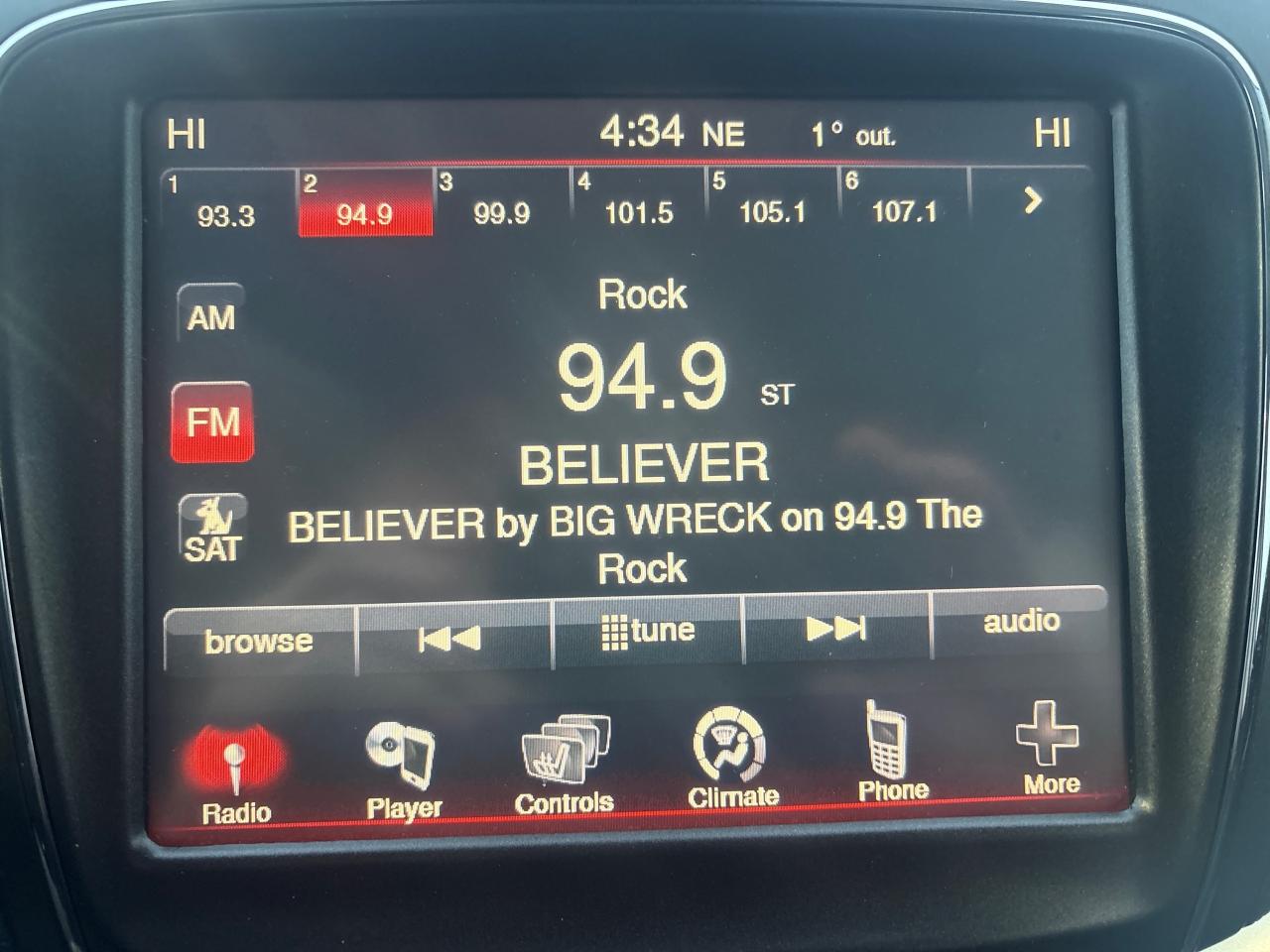Image resolution: width=1270 pixels, height=952 pixels.
Task: Open the direct tune keypad
Action: [x=648, y=631]
